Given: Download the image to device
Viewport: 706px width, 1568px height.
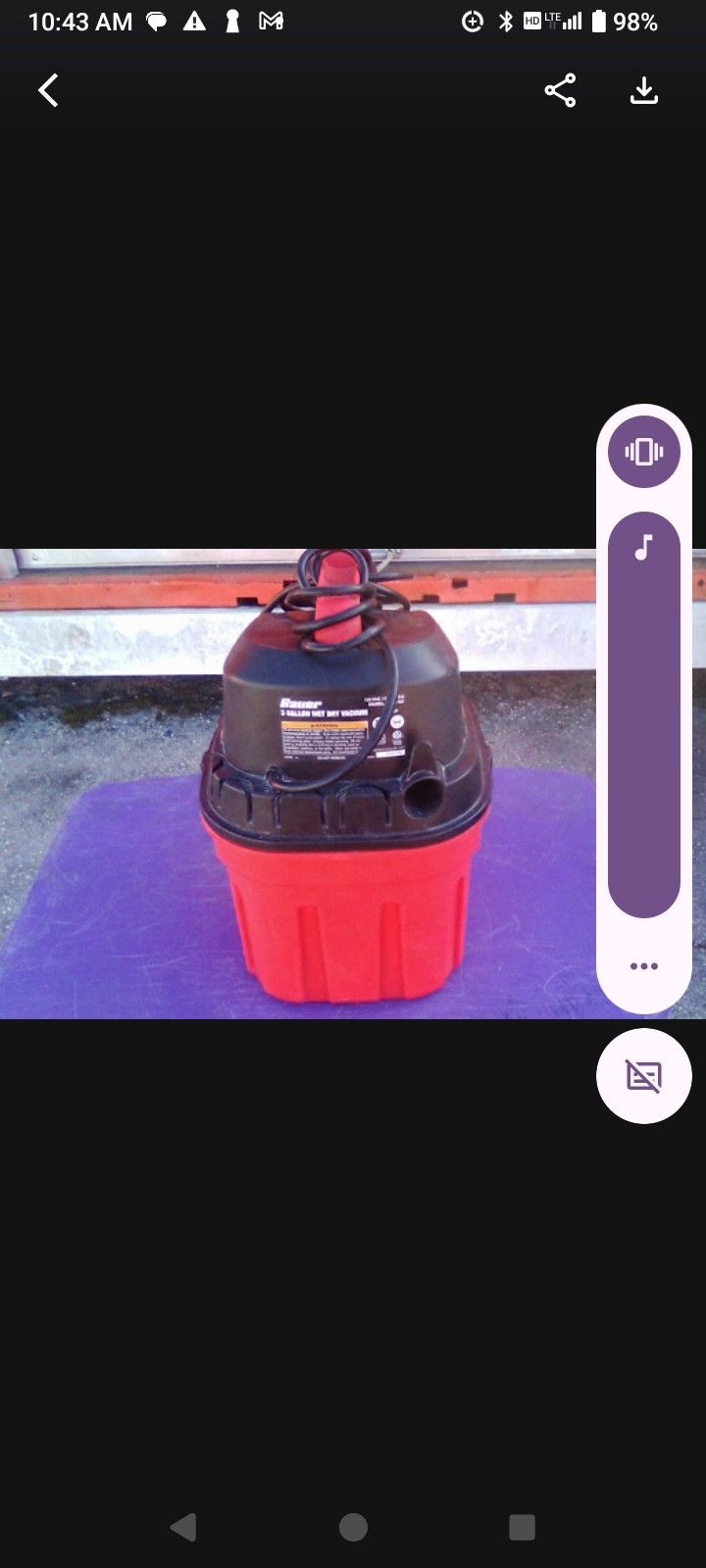Looking at the screenshot, I should (x=643, y=91).
